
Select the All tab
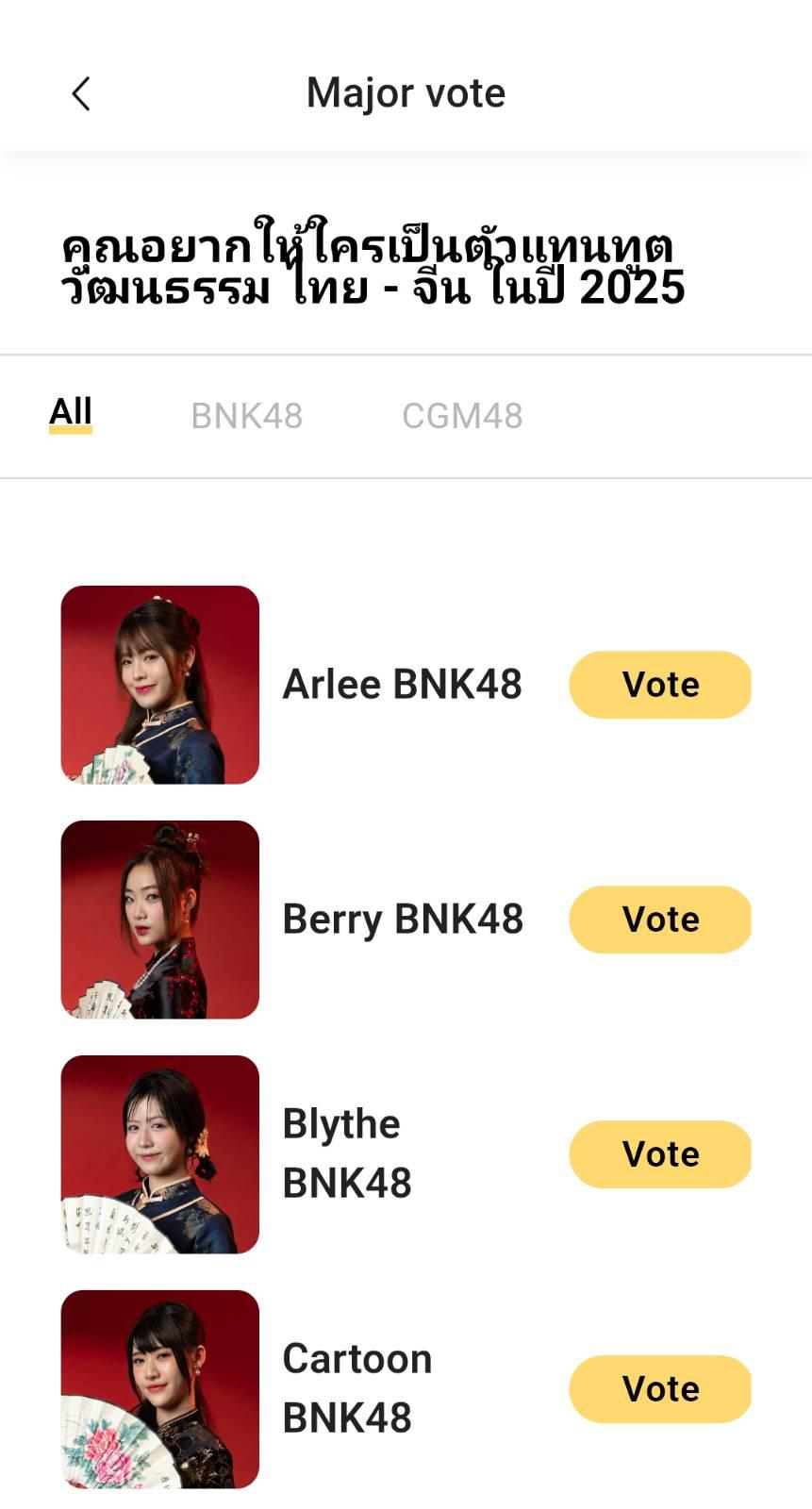coord(71,412)
